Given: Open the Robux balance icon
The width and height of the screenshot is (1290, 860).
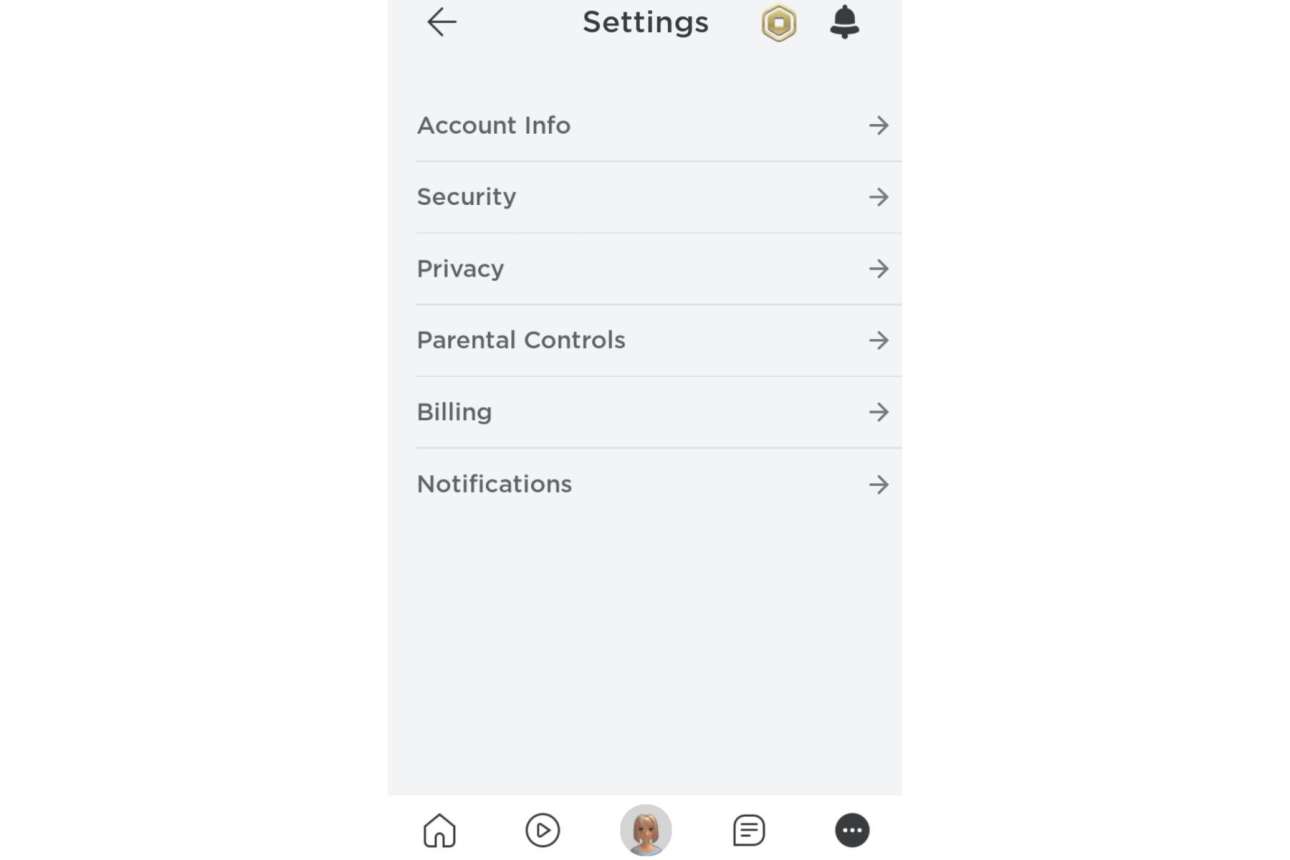Looking at the screenshot, I should click(x=778, y=22).
